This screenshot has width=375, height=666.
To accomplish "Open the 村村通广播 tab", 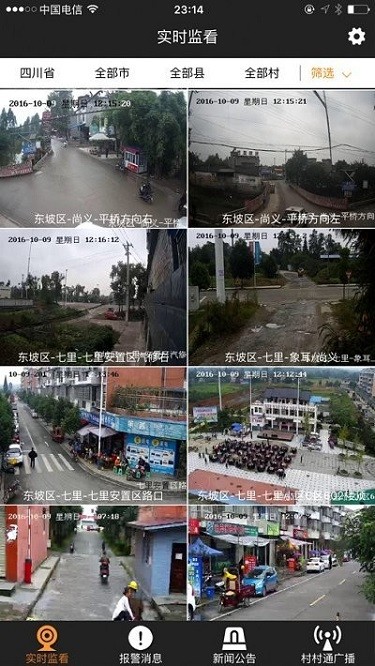I will 327,644.
